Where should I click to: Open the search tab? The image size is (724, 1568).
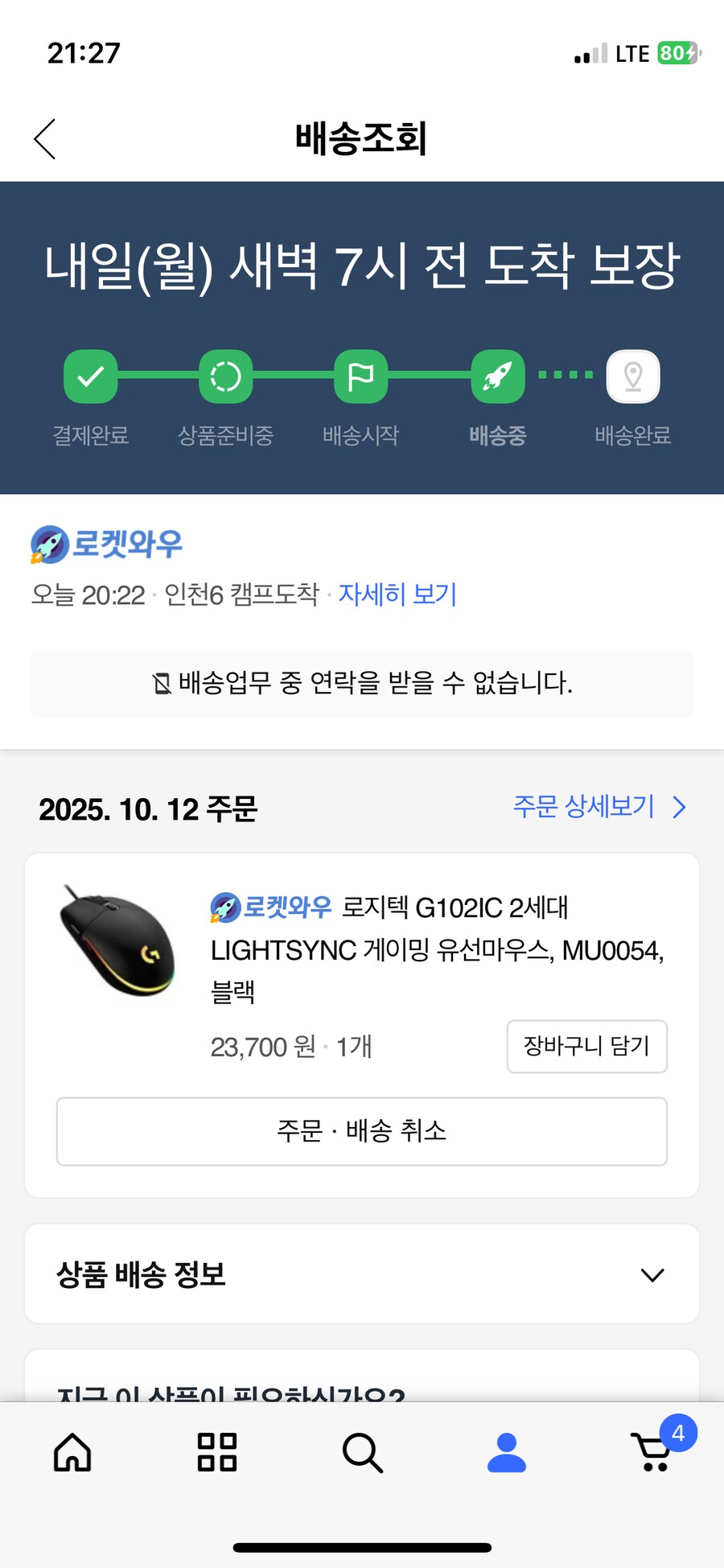click(362, 1453)
